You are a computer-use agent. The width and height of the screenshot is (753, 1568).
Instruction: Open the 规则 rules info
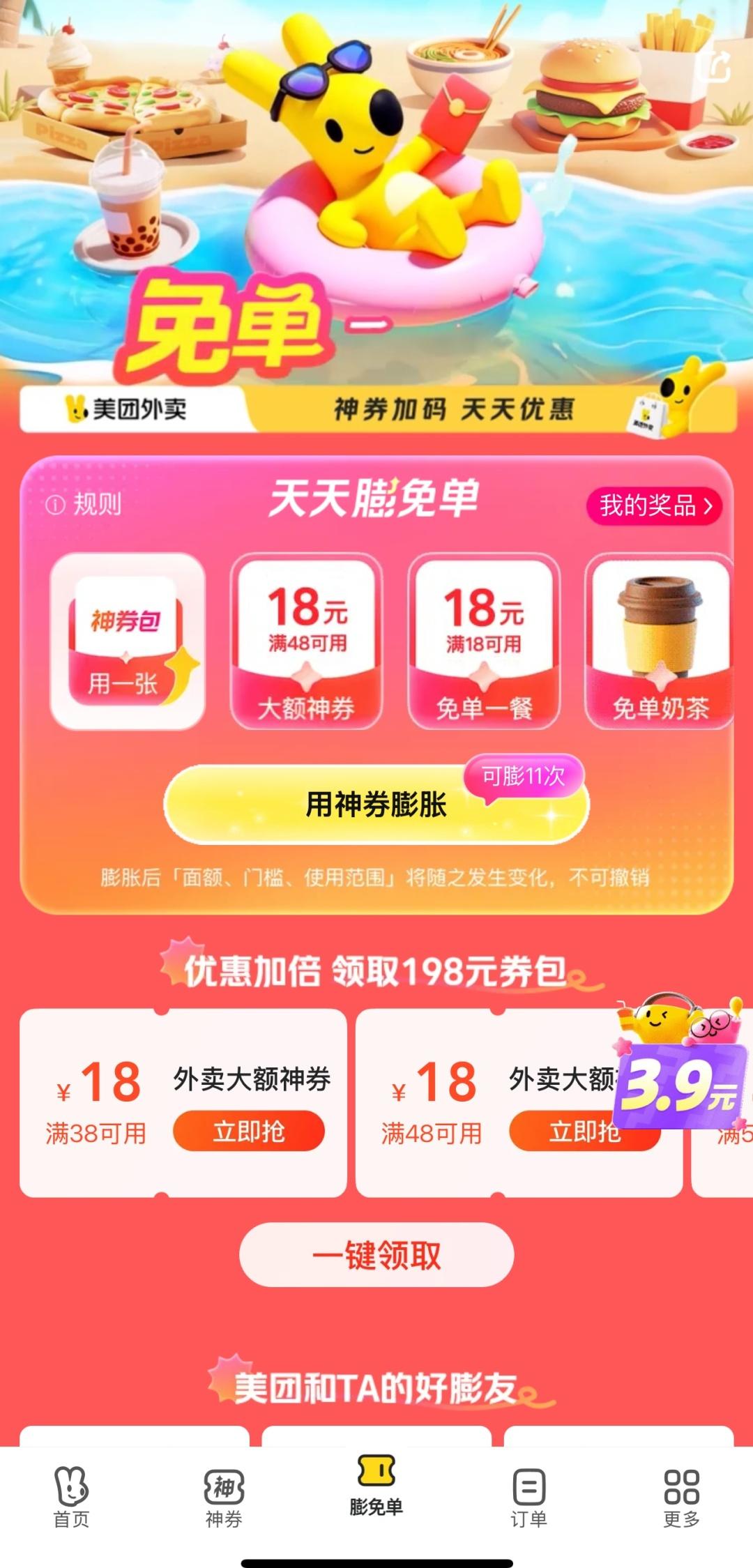[x=84, y=503]
